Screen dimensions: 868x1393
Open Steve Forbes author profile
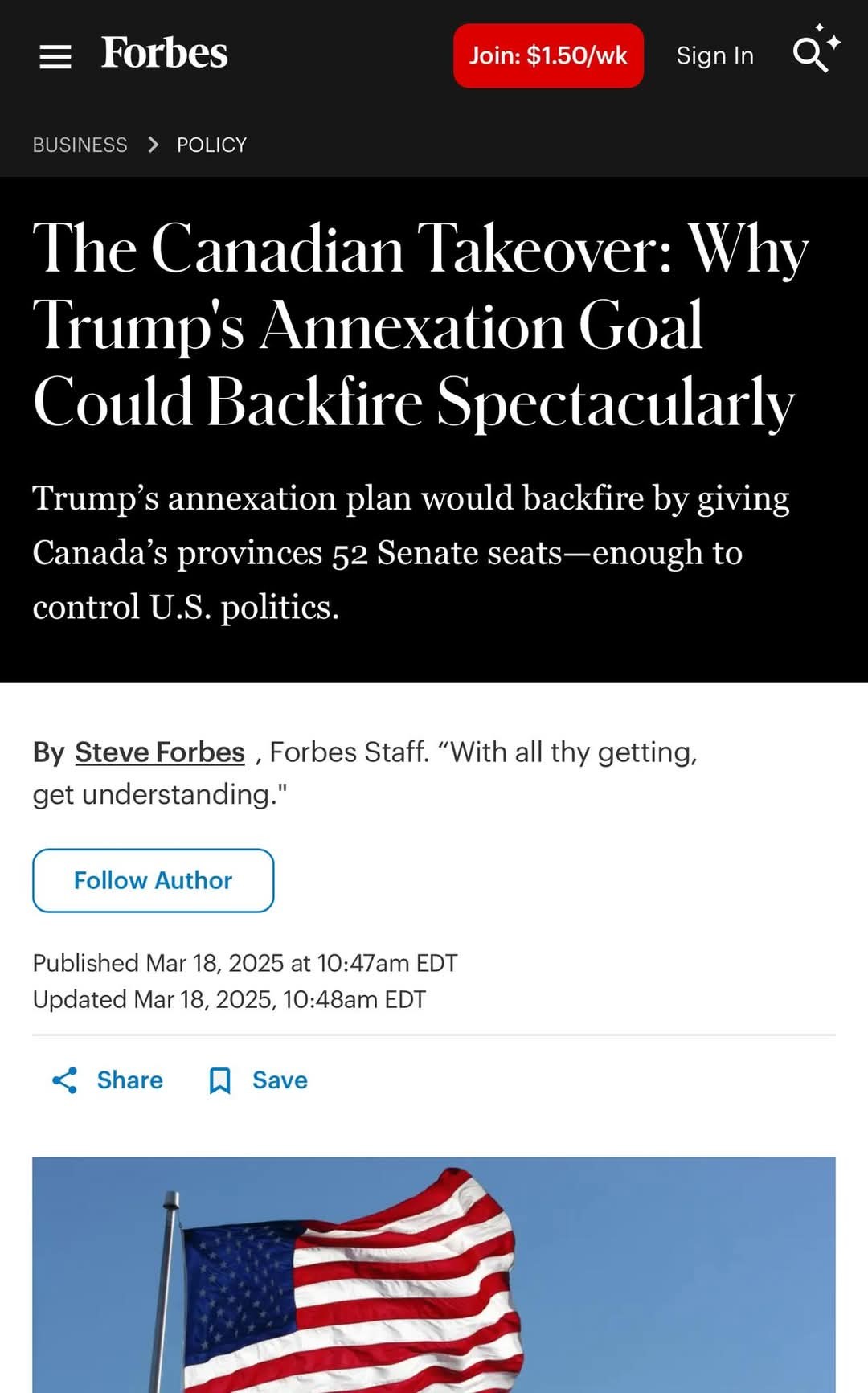(x=160, y=752)
